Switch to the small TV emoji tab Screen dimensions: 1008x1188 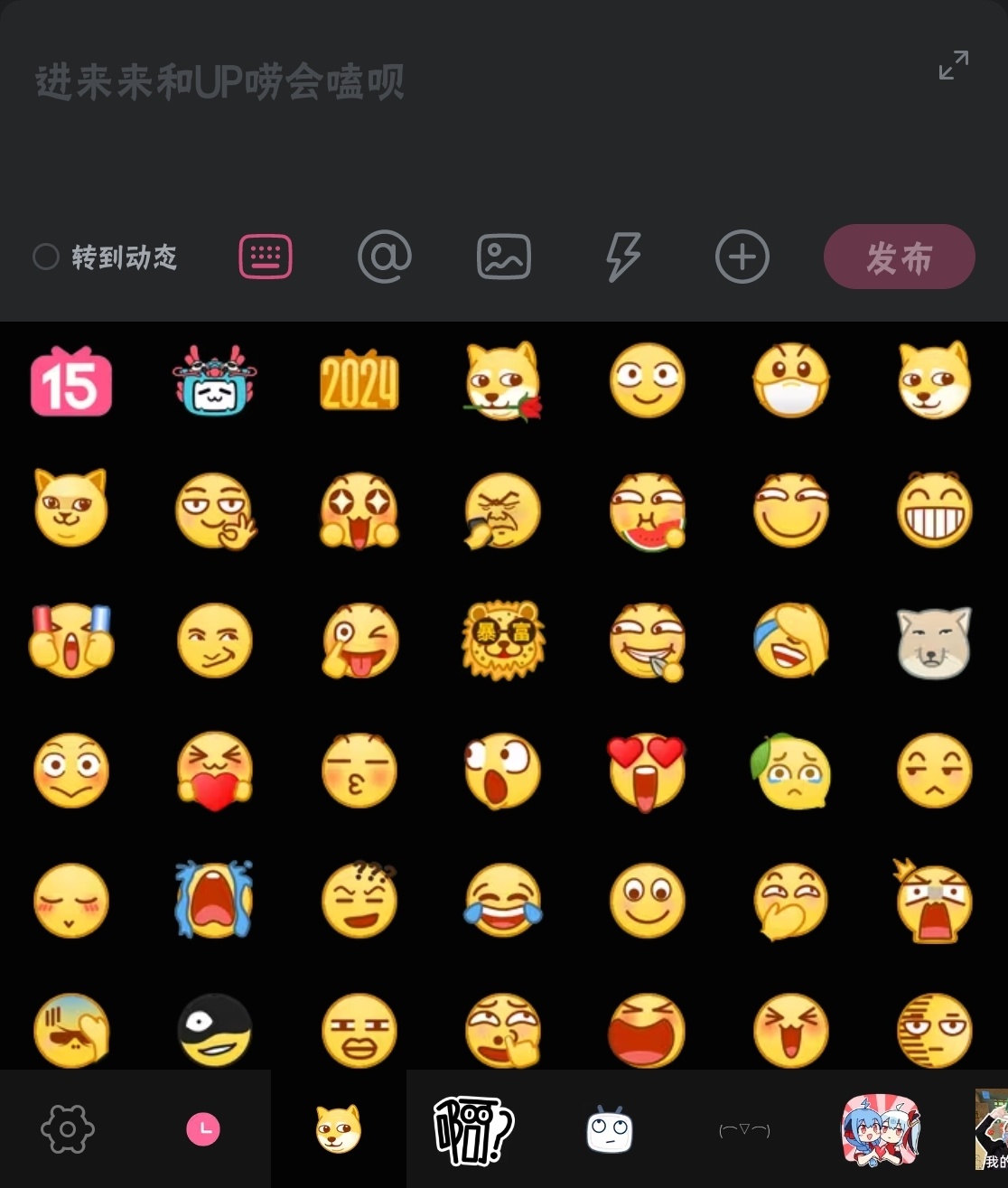[610, 1128]
